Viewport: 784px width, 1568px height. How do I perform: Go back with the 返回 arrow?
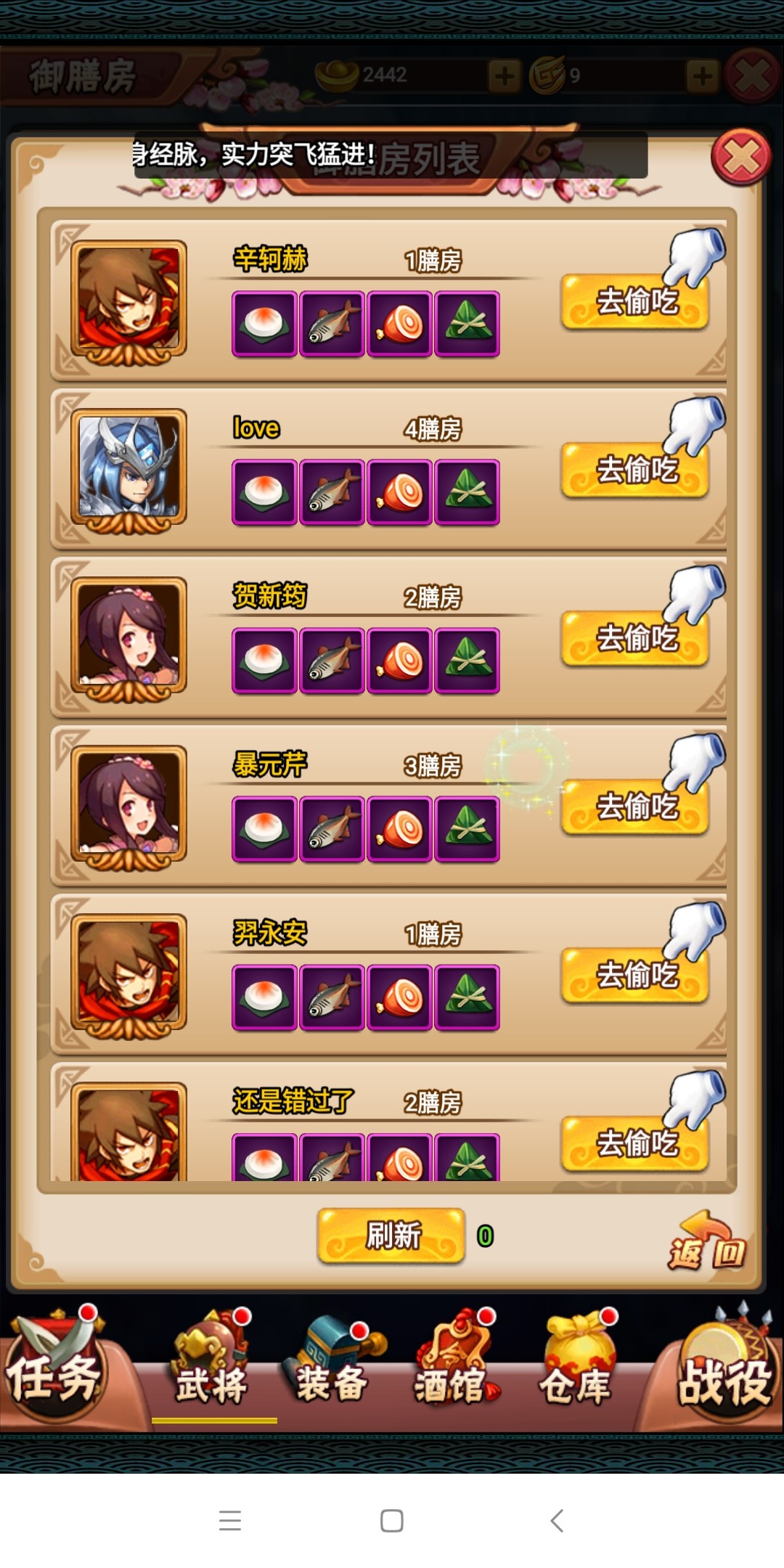706,1243
